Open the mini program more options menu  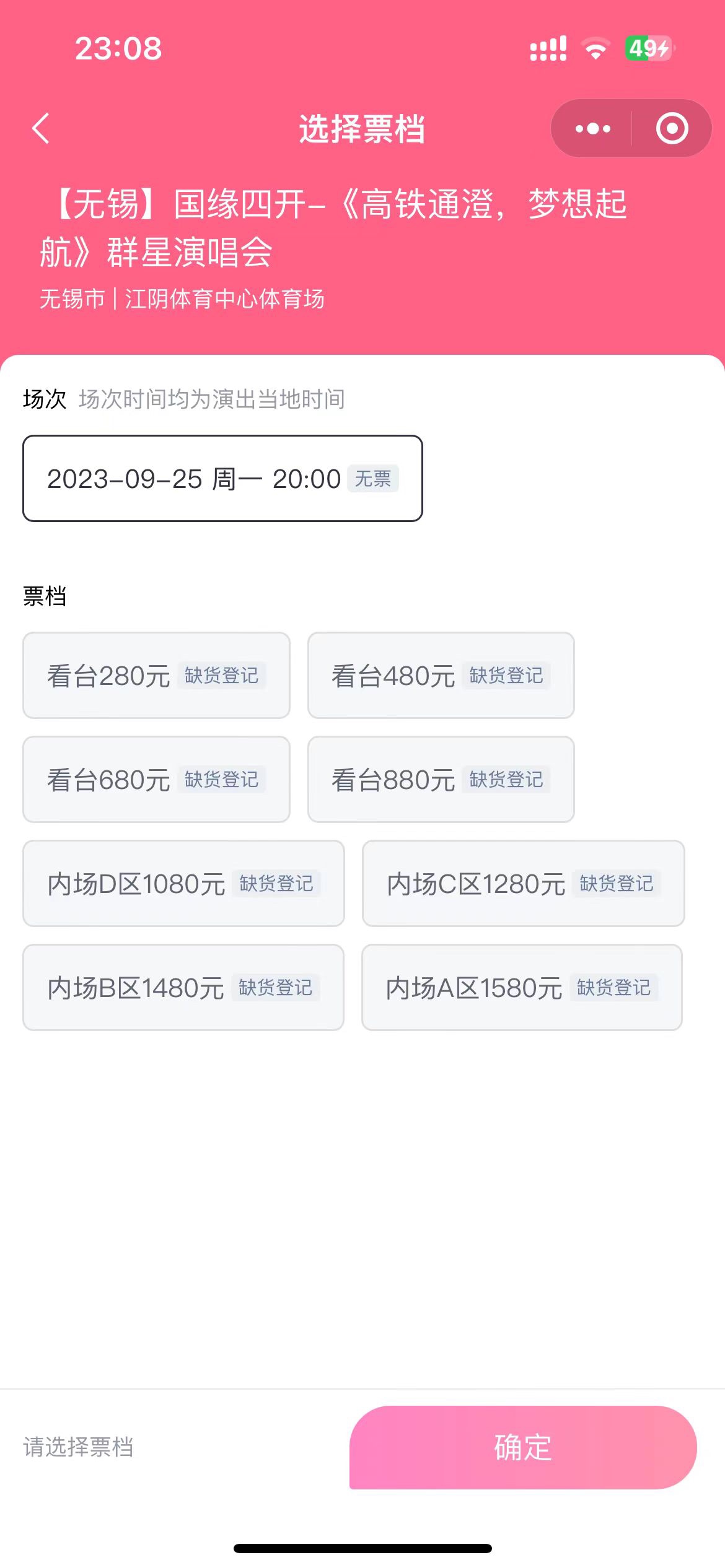[x=592, y=129]
